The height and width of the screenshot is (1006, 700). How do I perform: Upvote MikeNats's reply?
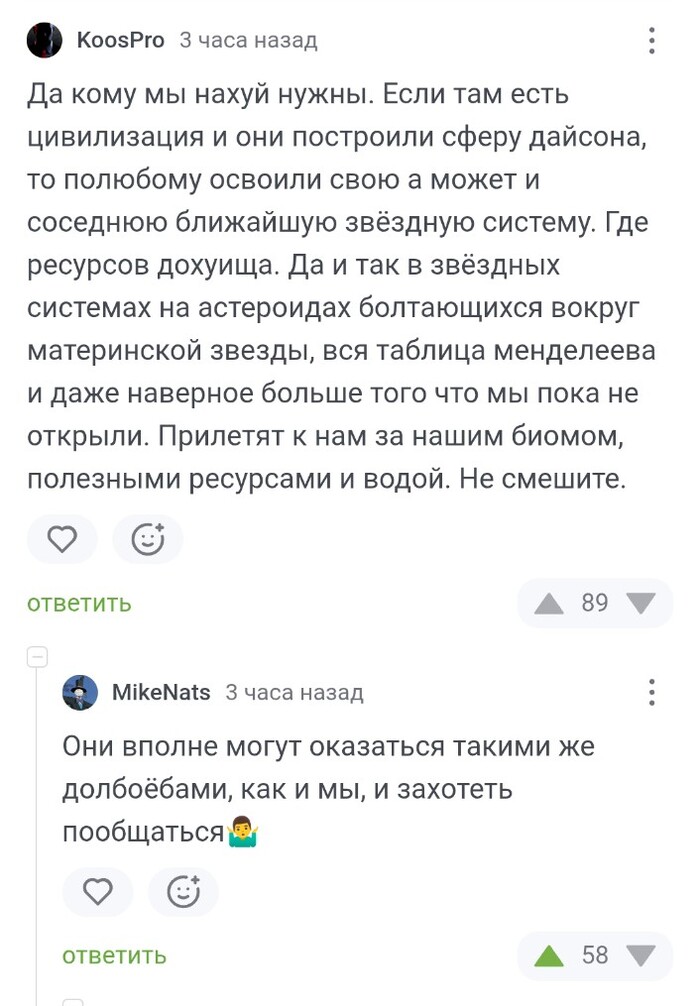click(x=549, y=955)
